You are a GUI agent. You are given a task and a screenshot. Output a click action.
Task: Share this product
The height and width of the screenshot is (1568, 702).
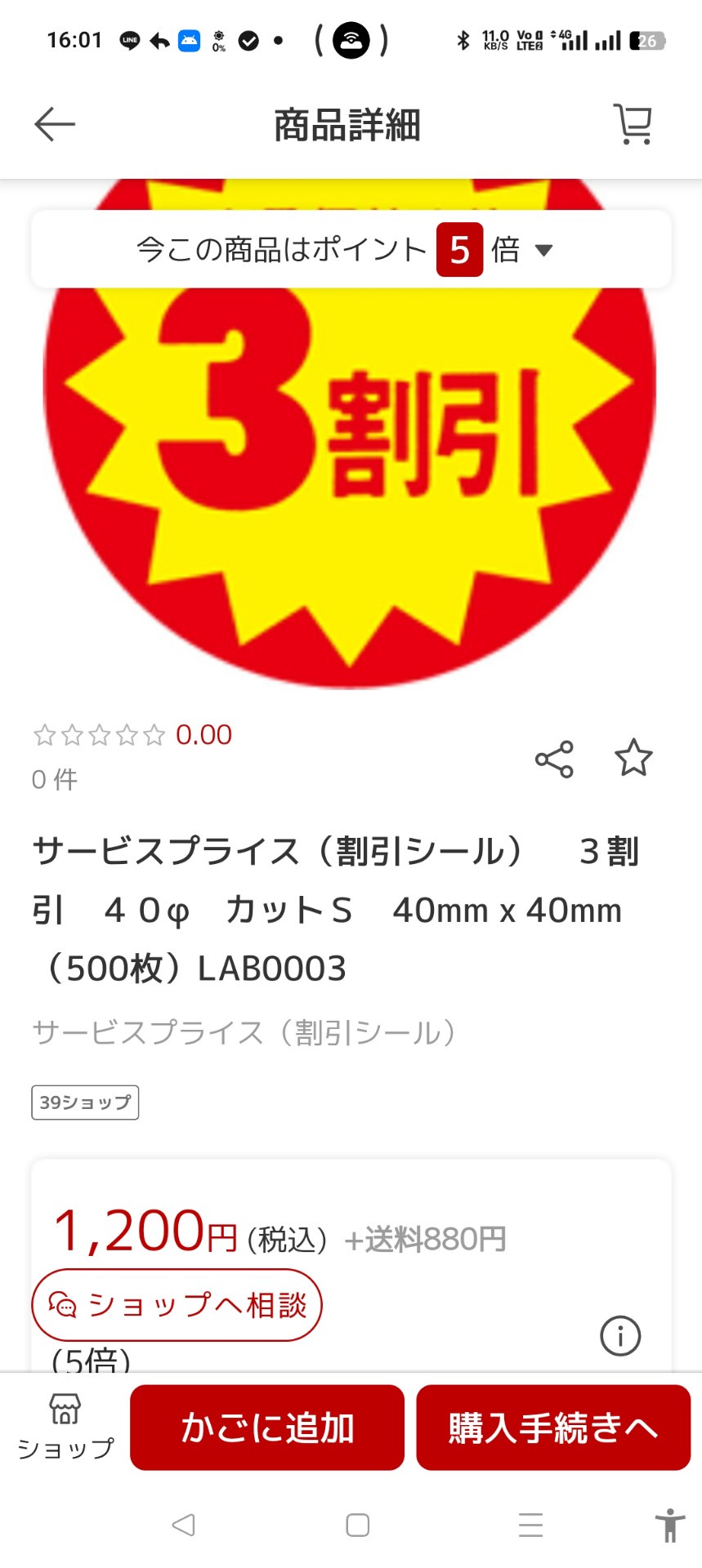554,759
